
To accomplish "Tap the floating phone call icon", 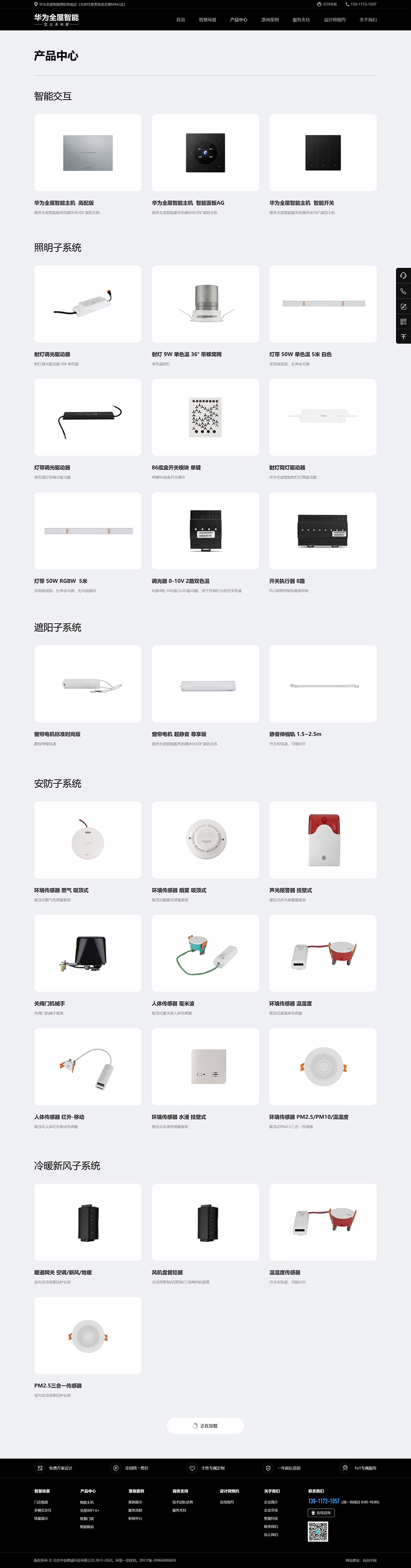I will pos(403,291).
